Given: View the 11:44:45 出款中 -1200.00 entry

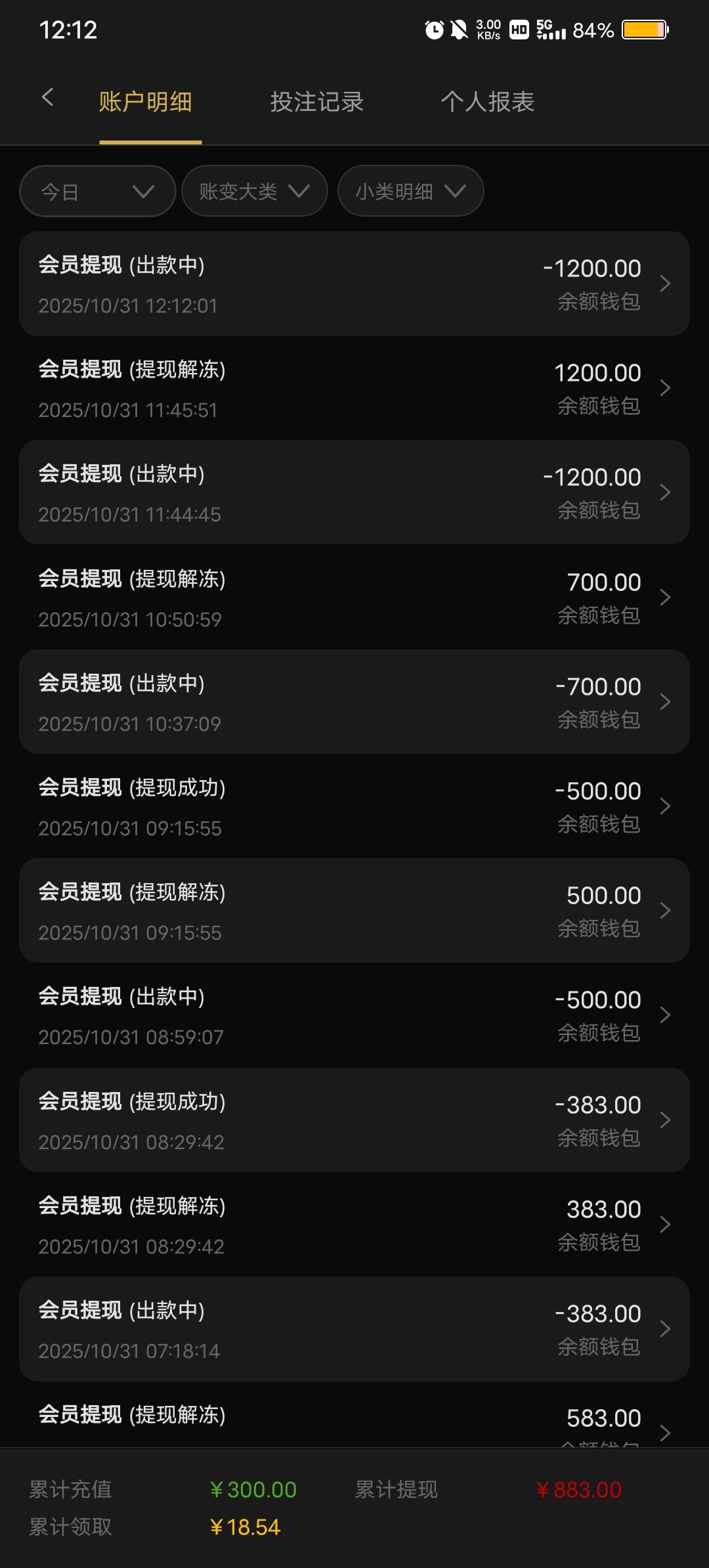Looking at the screenshot, I should 354,492.
